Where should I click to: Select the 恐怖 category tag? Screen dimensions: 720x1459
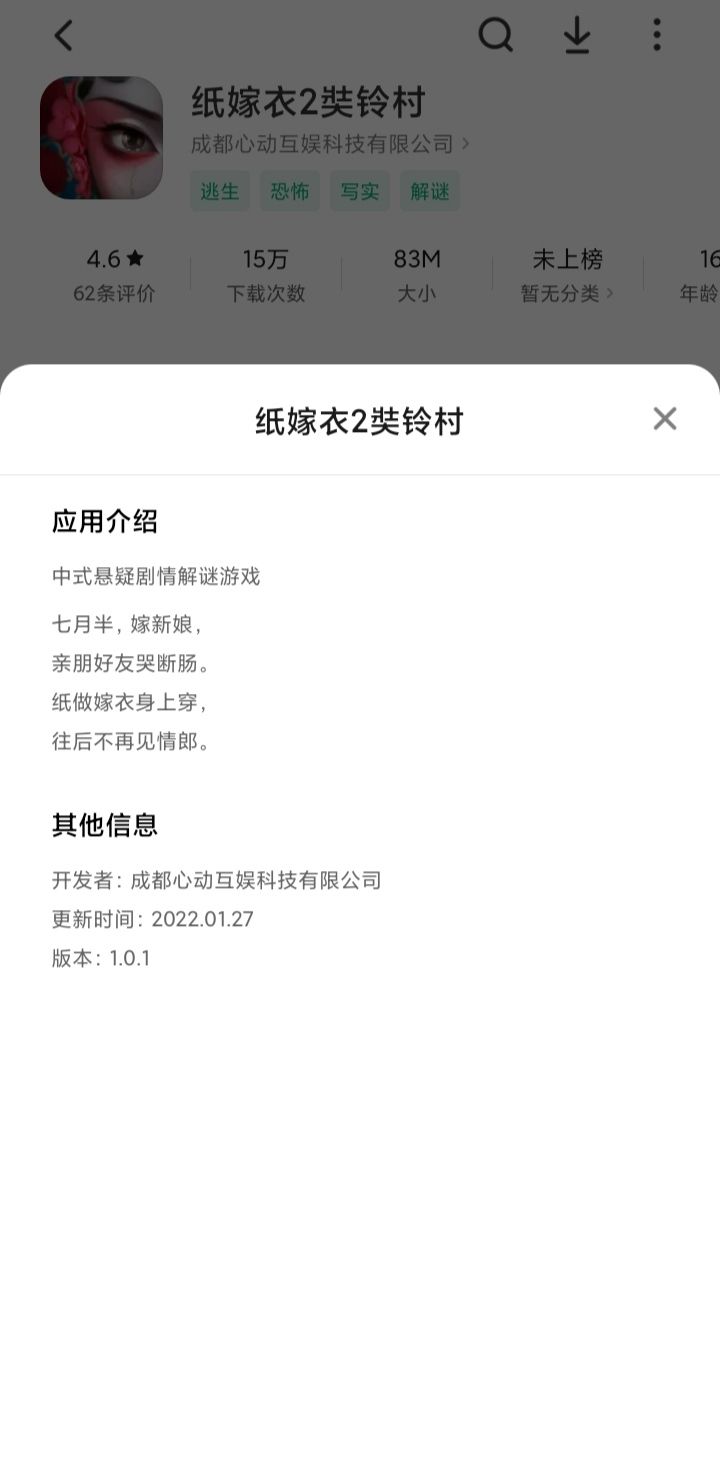click(x=289, y=191)
